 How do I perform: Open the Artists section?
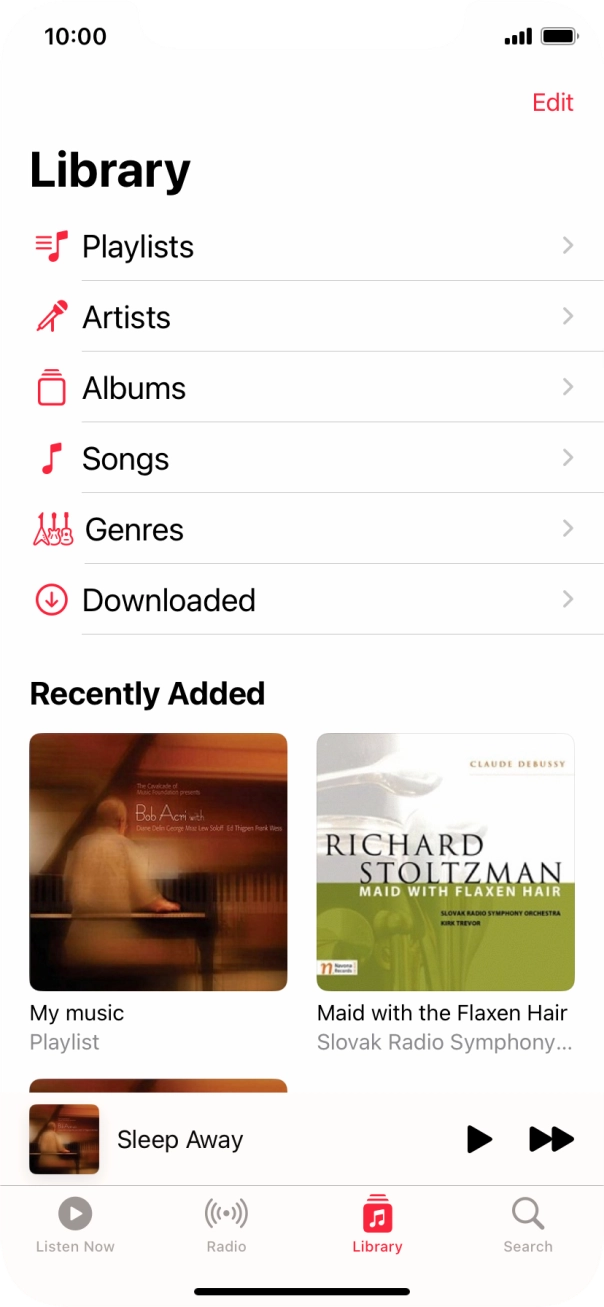[x=300, y=317]
